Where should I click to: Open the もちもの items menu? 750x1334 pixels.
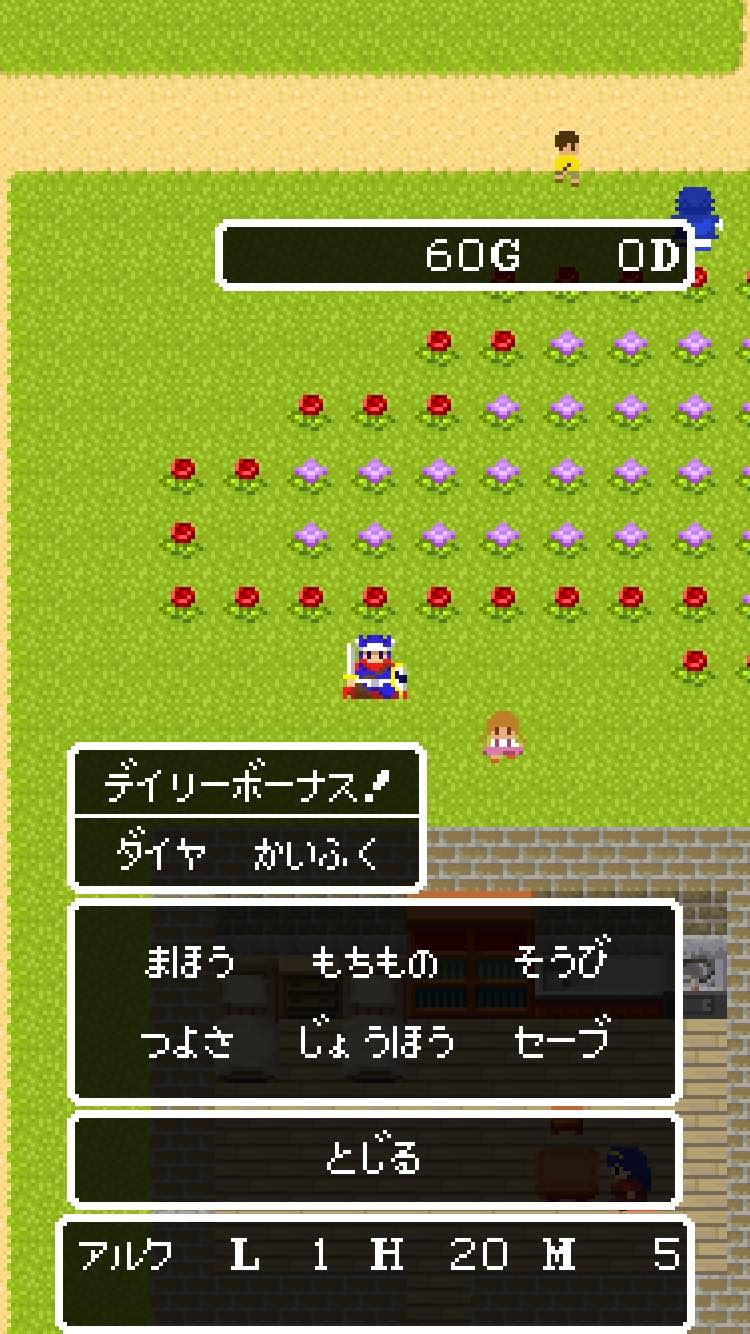(x=375, y=962)
